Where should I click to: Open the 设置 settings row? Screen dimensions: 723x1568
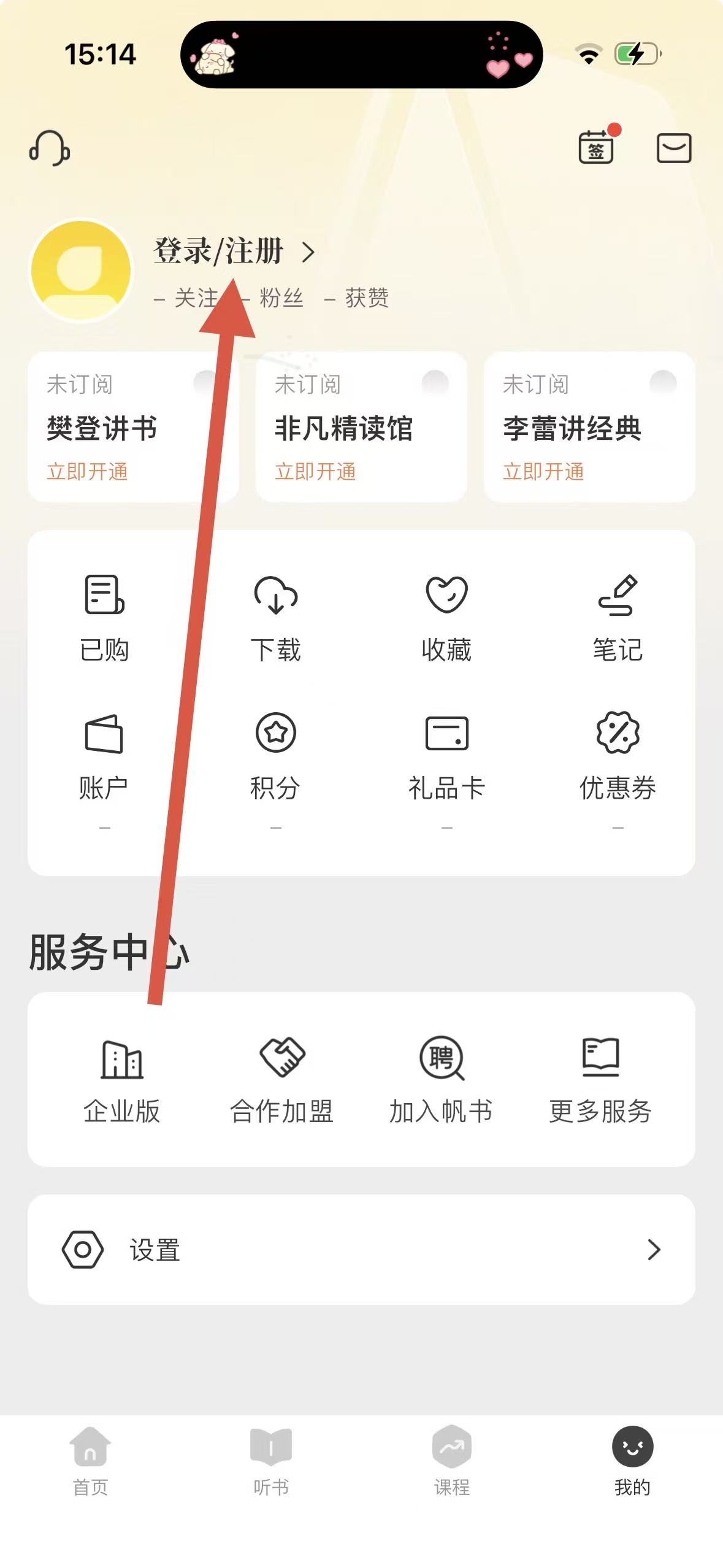[x=361, y=1250]
